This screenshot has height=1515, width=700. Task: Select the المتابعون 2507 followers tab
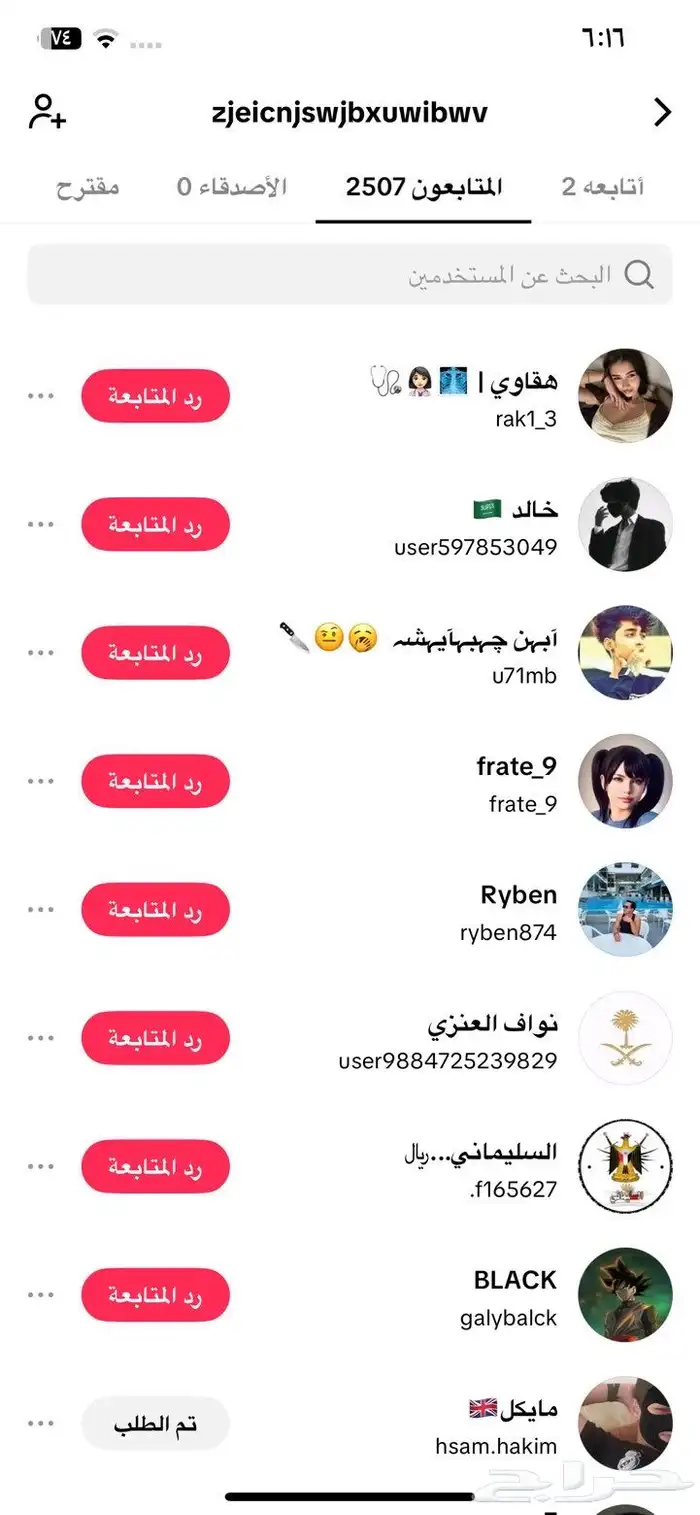pyautogui.click(x=423, y=187)
